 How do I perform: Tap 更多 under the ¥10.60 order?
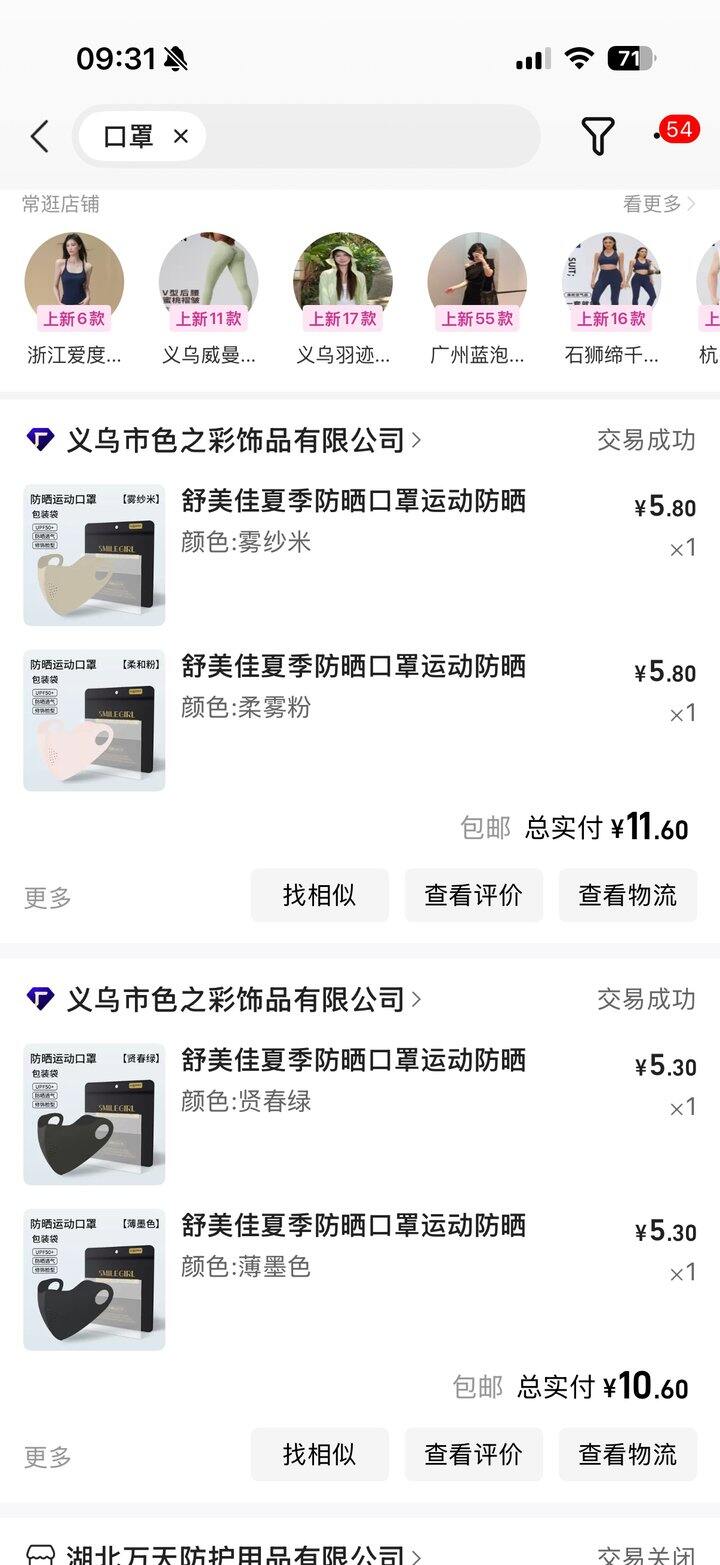point(48,1456)
